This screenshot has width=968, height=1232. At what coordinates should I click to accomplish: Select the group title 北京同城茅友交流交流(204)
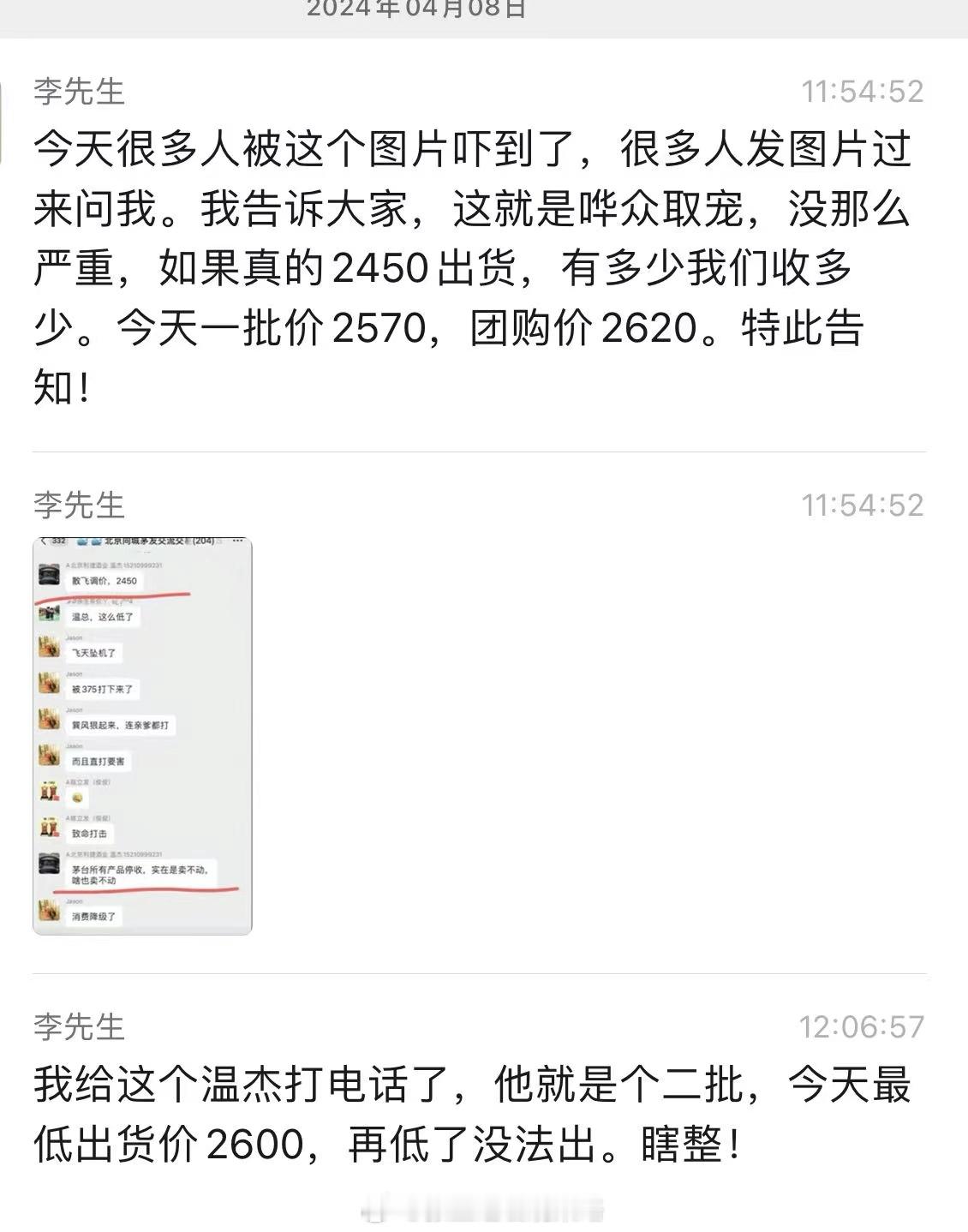160,541
